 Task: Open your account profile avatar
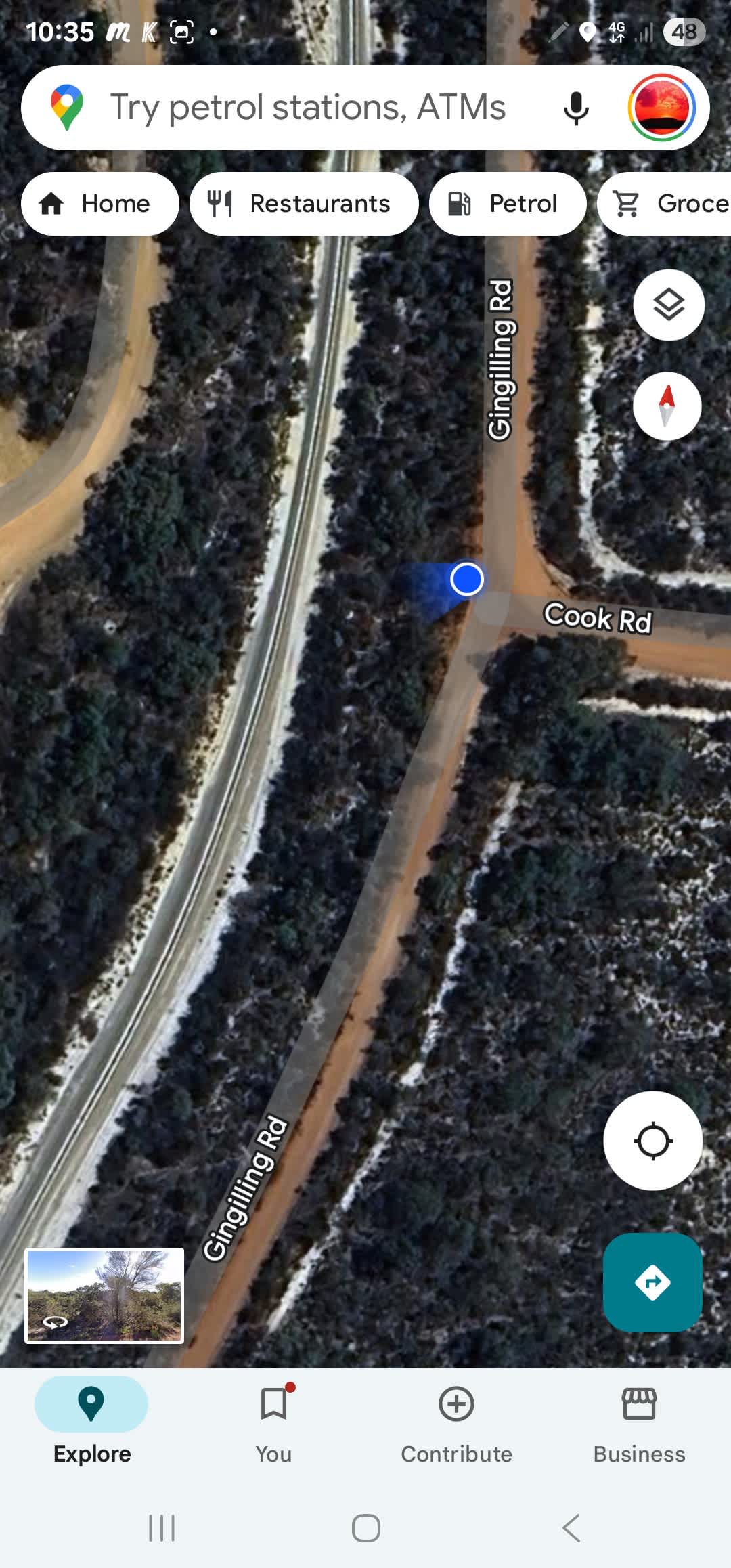pos(661,107)
